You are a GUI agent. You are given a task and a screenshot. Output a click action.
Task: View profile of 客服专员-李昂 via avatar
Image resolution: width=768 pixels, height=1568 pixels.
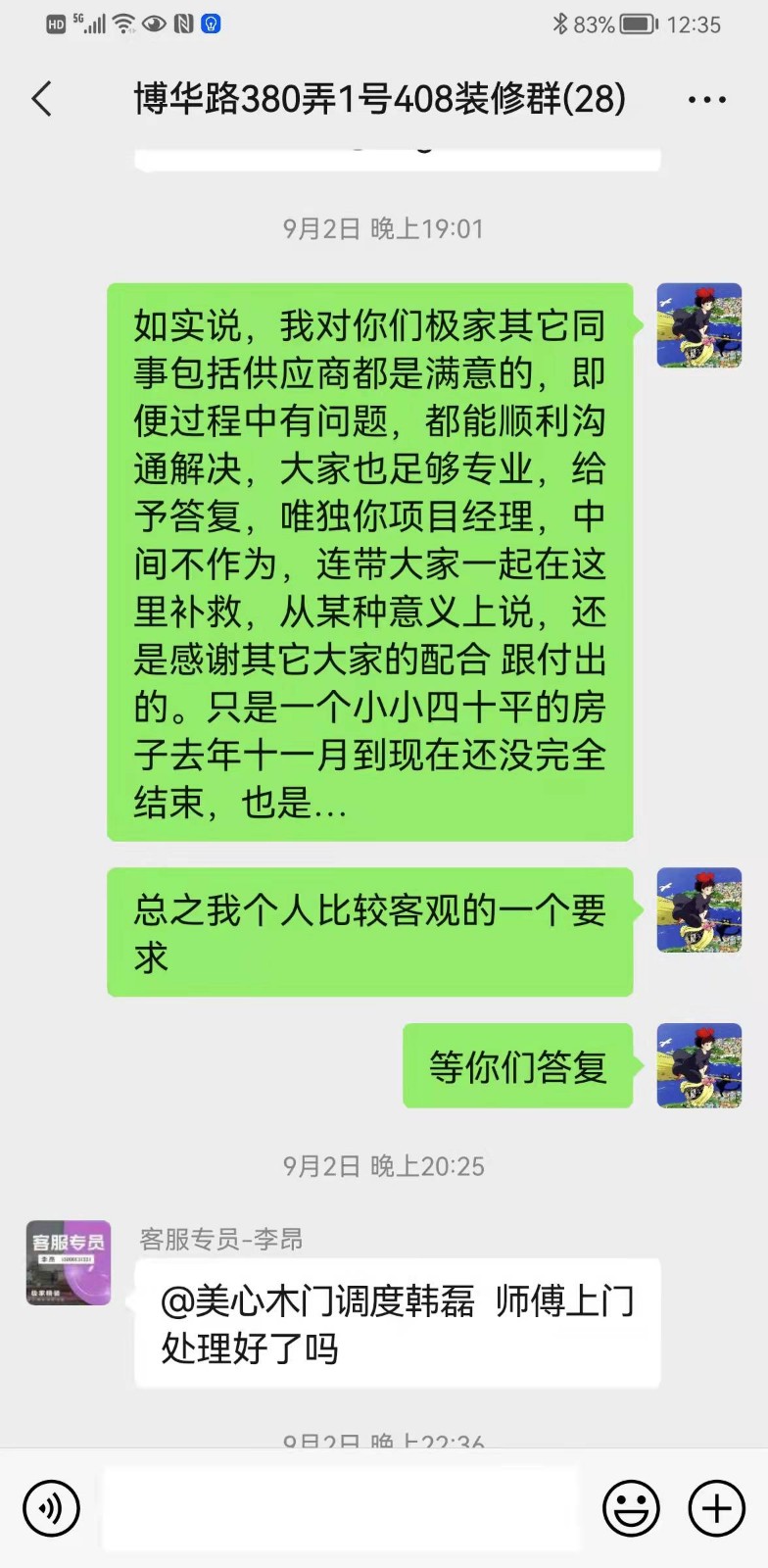click(68, 1262)
